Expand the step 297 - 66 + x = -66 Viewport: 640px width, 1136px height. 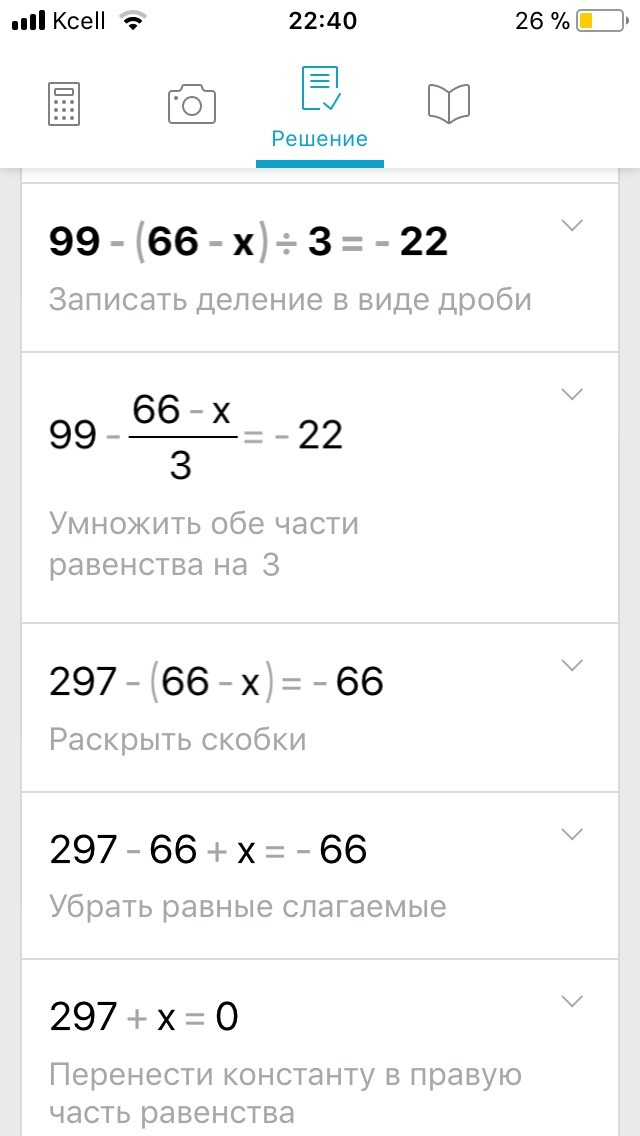(572, 834)
